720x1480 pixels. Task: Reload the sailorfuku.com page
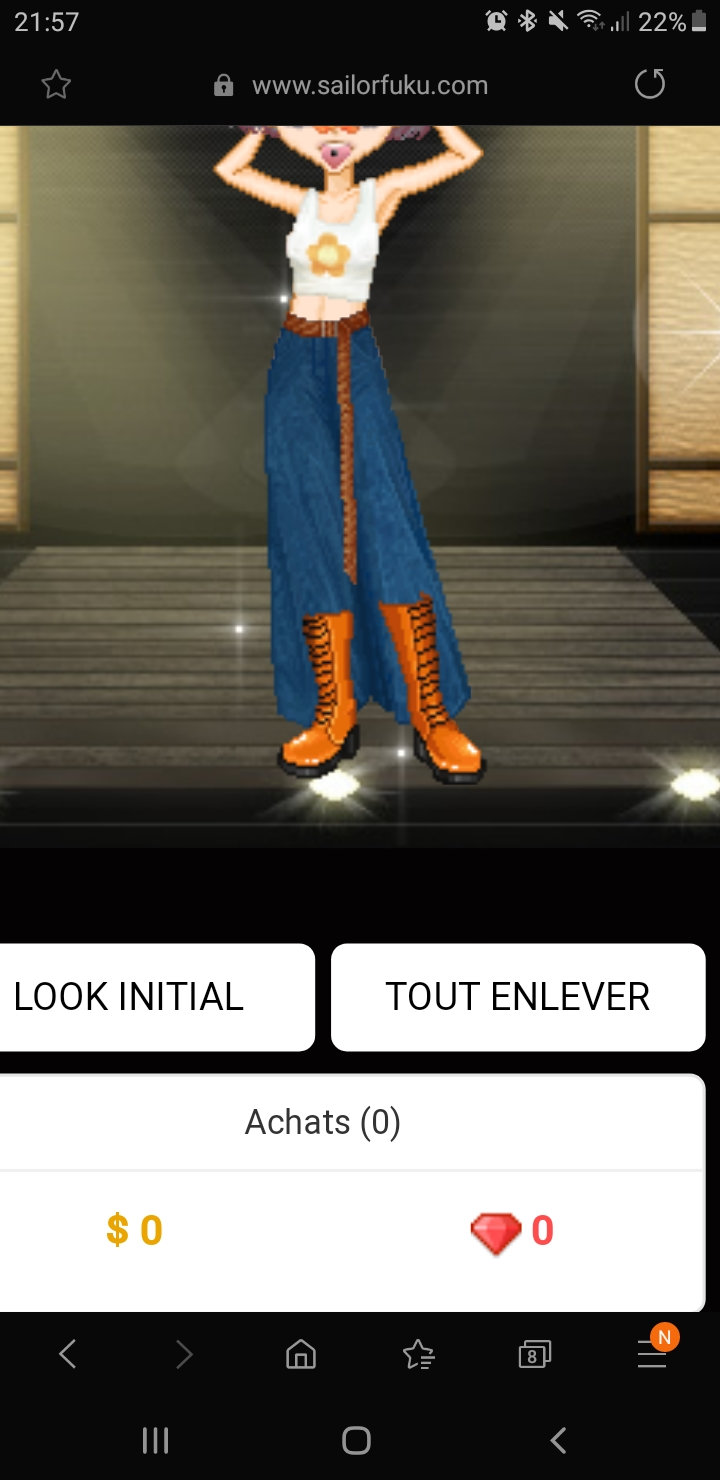(x=650, y=85)
